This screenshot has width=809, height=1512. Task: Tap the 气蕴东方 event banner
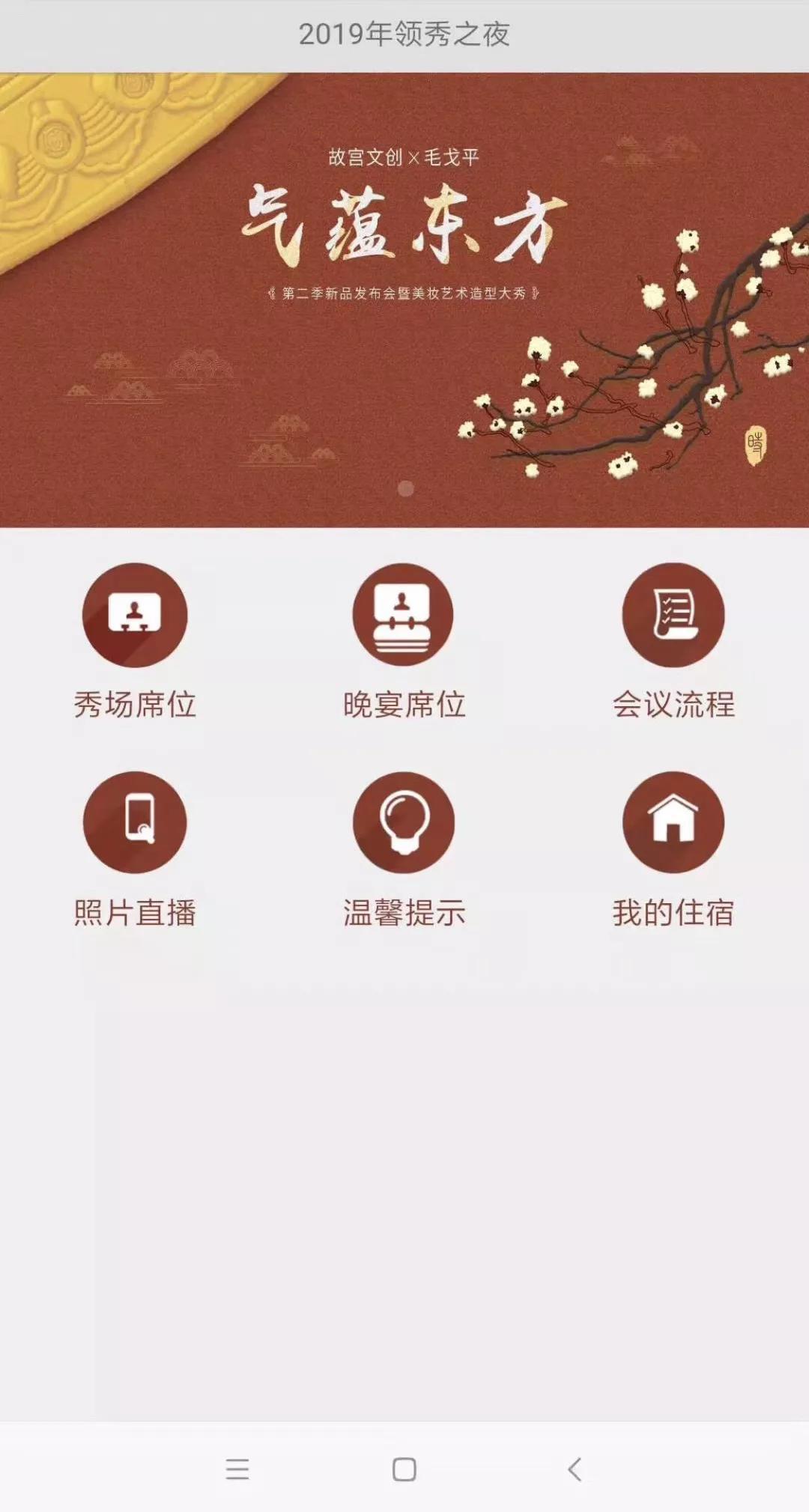tap(404, 300)
